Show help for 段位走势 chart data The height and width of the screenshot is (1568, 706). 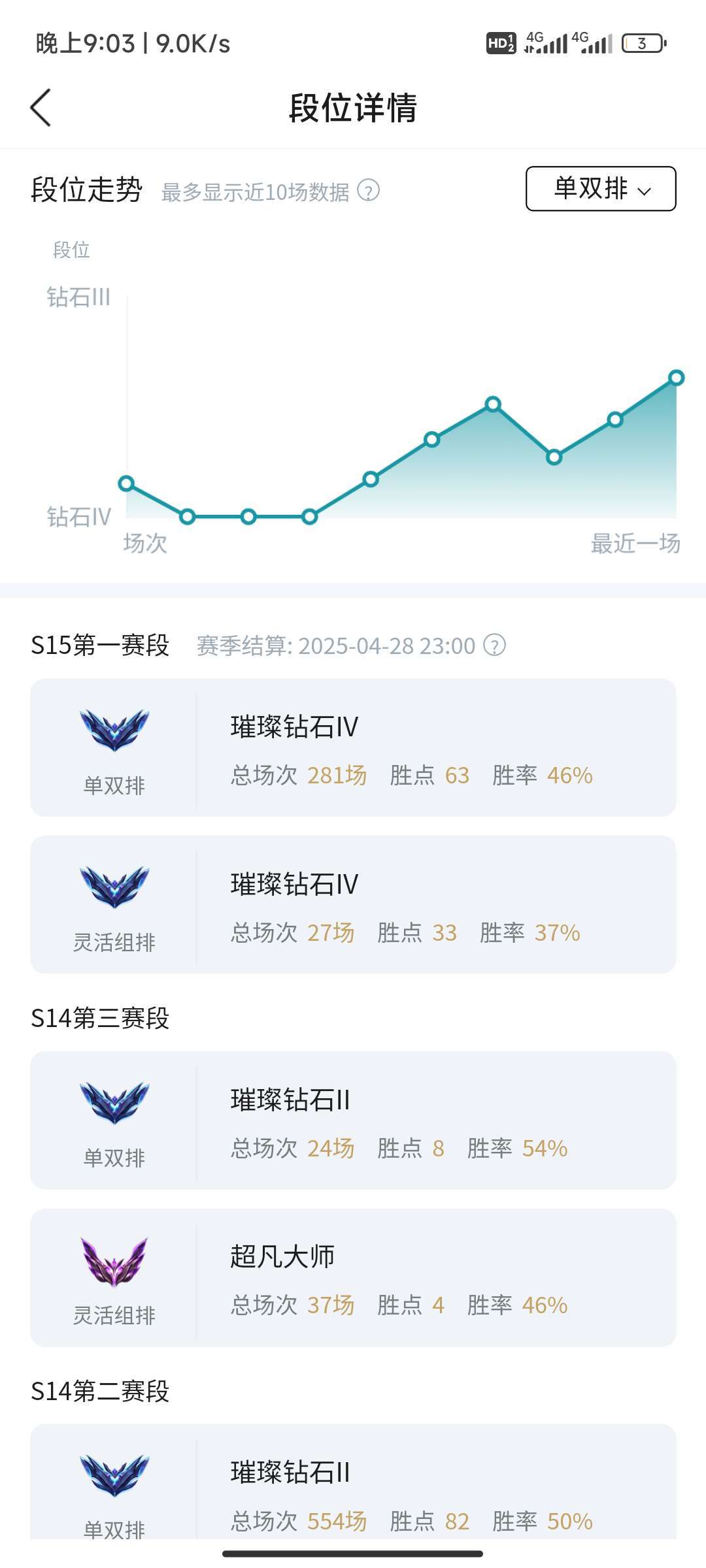369,191
